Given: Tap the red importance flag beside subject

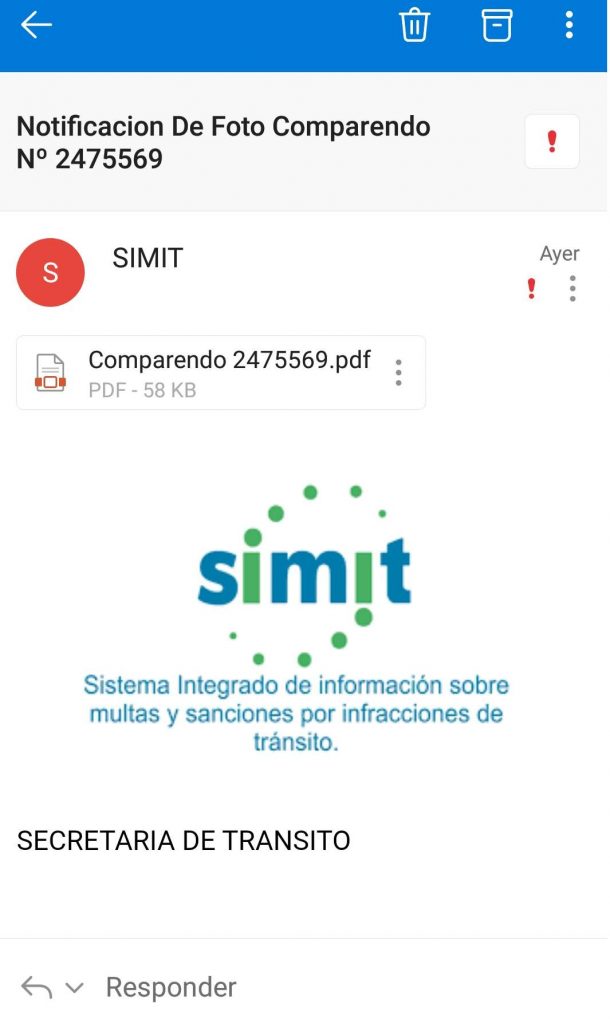Looking at the screenshot, I should tap(552, 142).
